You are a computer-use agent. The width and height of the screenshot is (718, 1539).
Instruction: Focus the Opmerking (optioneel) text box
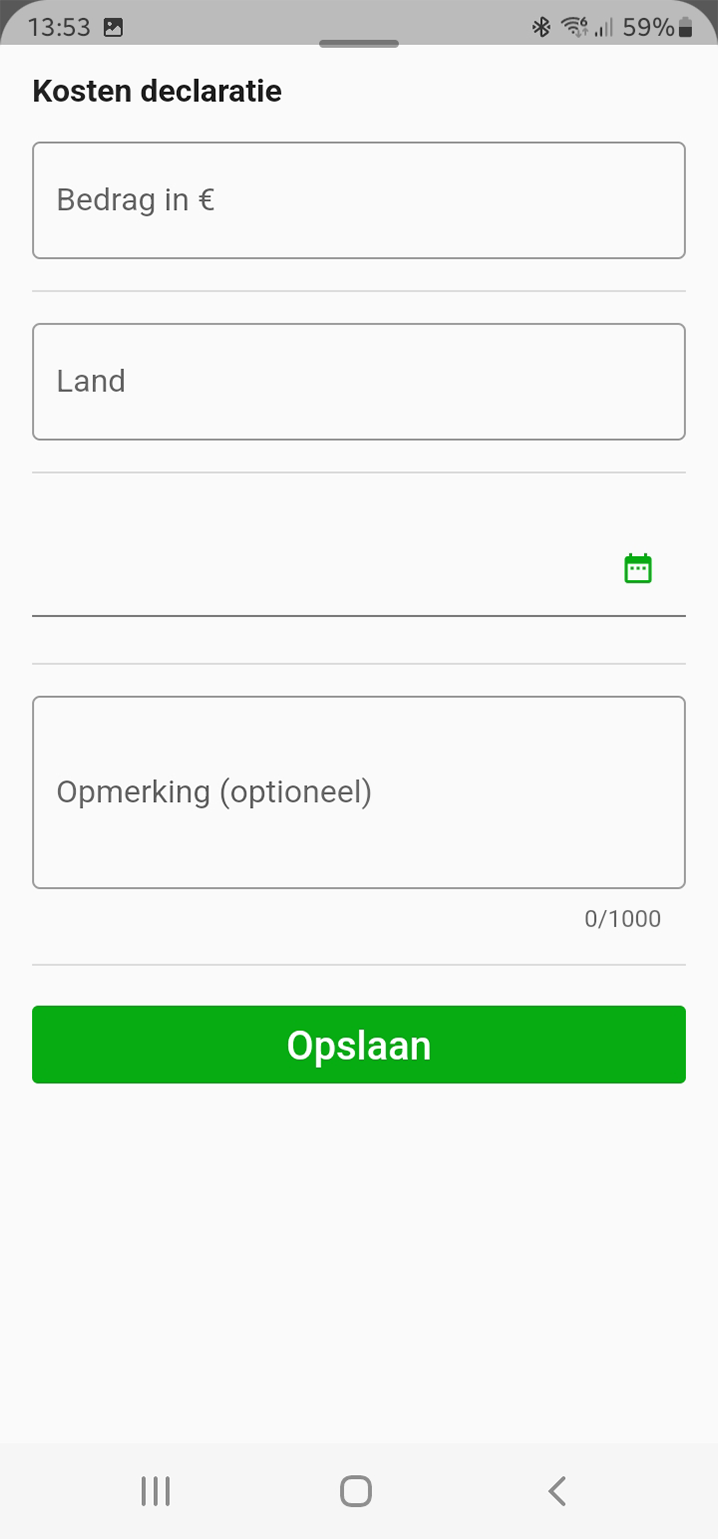pyautogui.click(x=358, y=792)
